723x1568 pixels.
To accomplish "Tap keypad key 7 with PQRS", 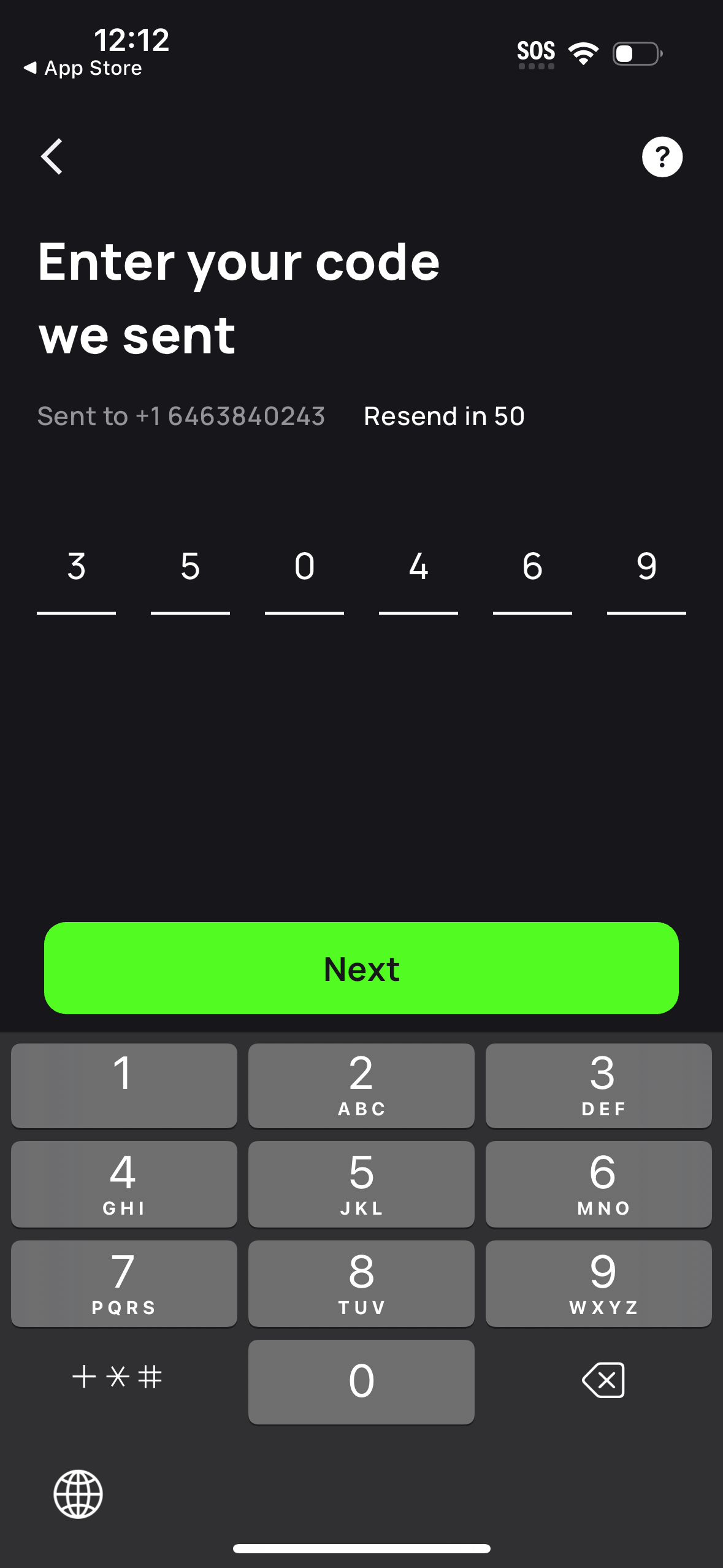I will point(124,1282).
